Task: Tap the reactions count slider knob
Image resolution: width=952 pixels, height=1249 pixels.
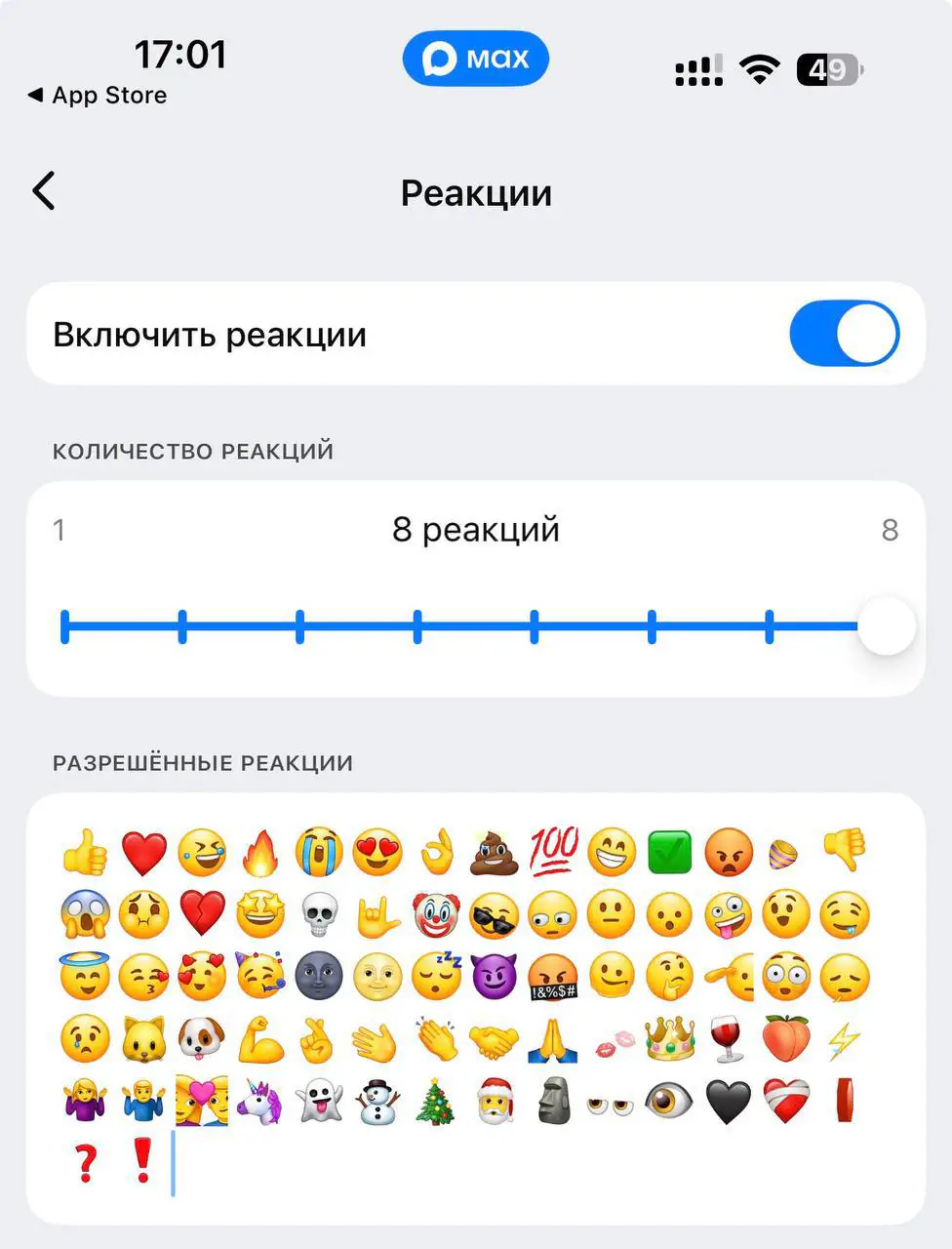Action: 886,625
